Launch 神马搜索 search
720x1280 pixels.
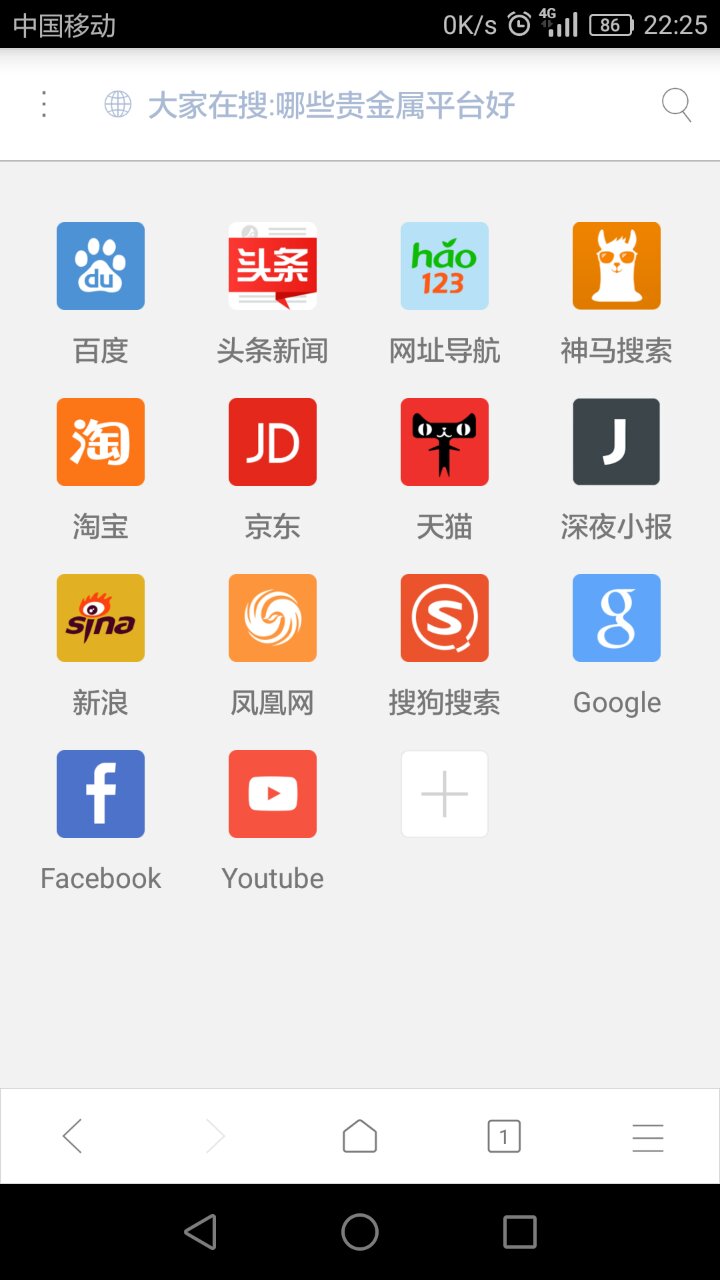coord(616,265)
